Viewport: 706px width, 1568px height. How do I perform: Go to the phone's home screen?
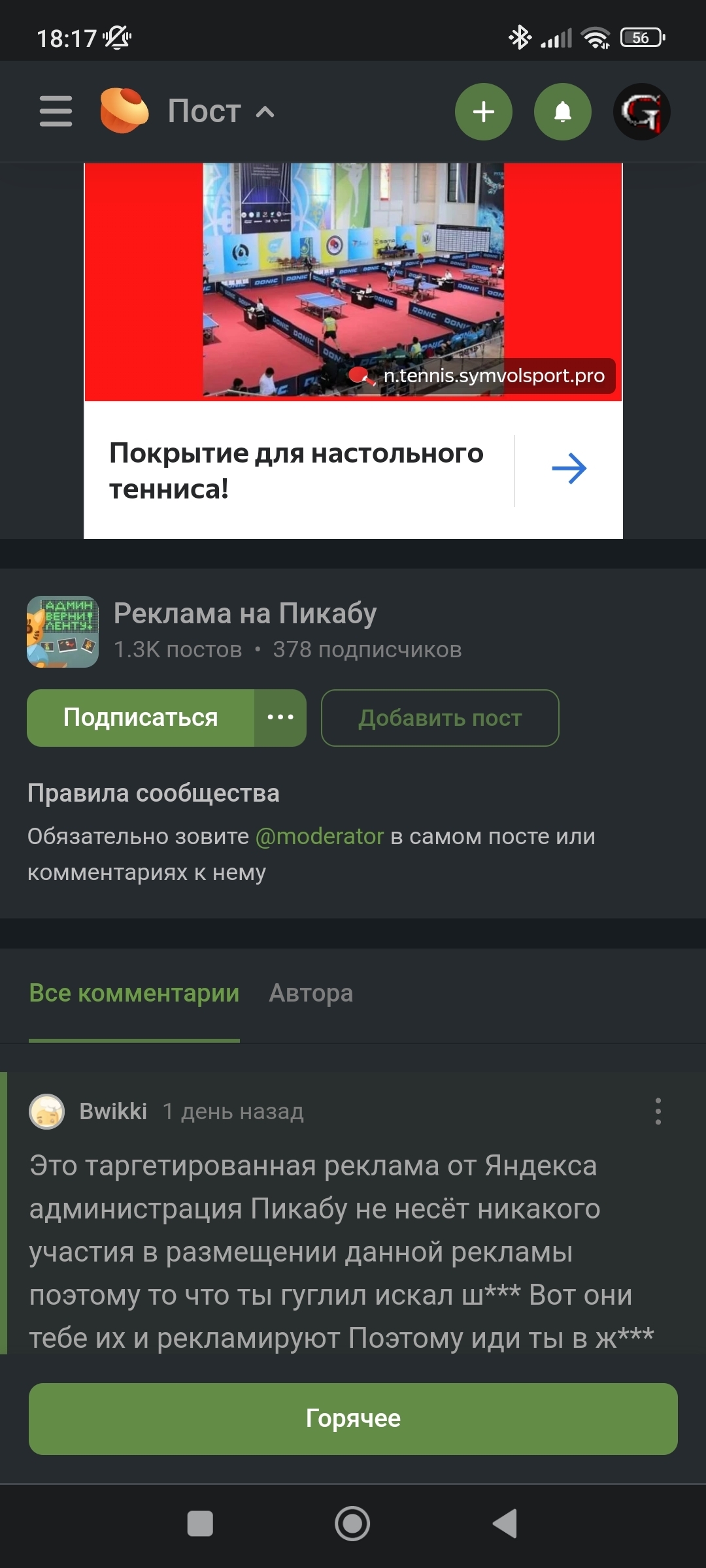(352, 1524)
